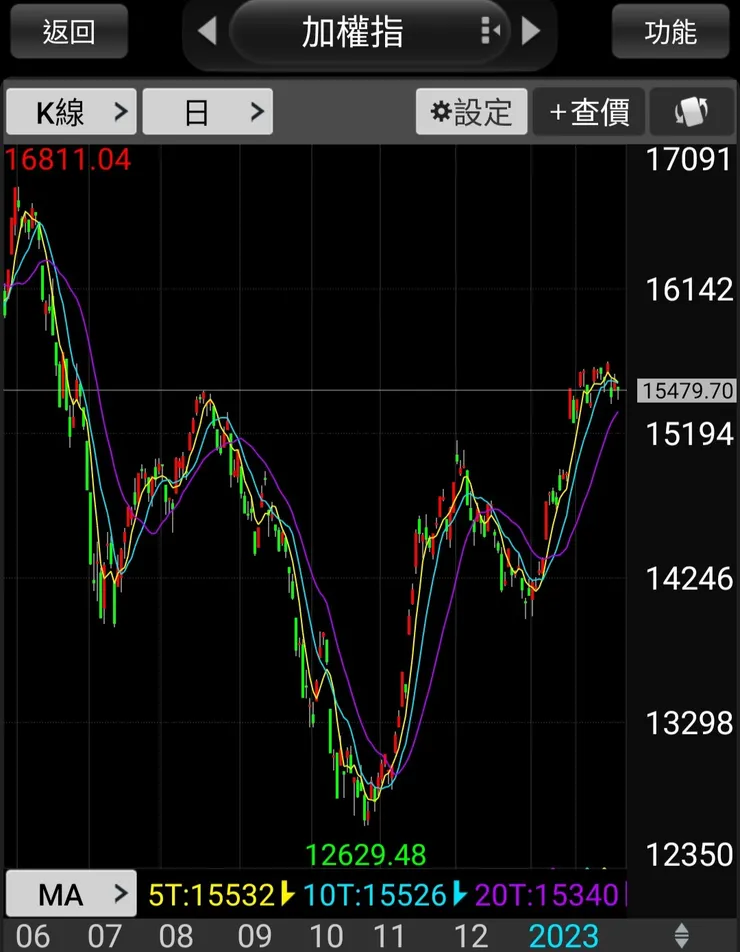Go to the previous stock arrow
740x952 pixels.
pos(207,31)
